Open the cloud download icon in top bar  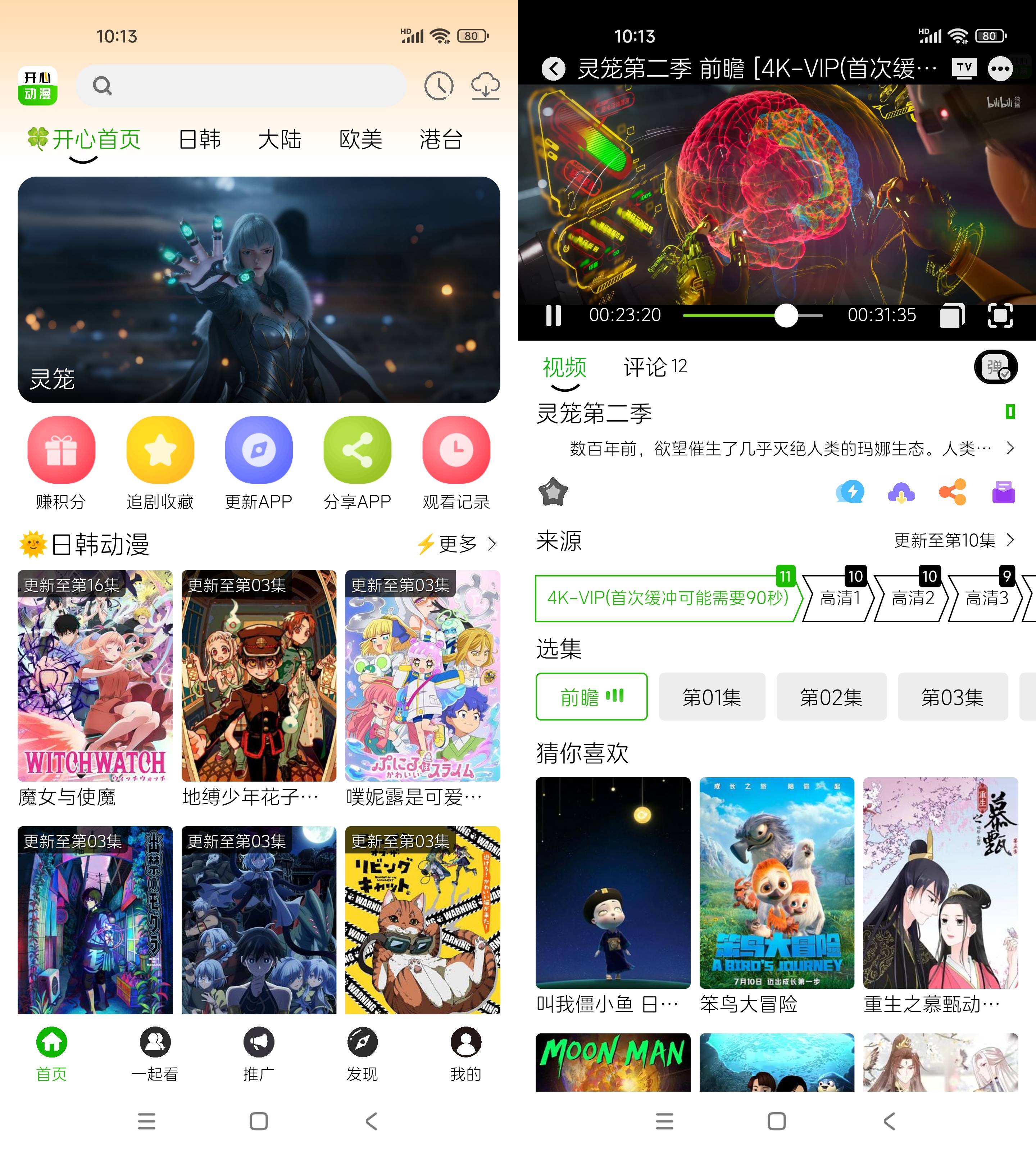(485, 86)
